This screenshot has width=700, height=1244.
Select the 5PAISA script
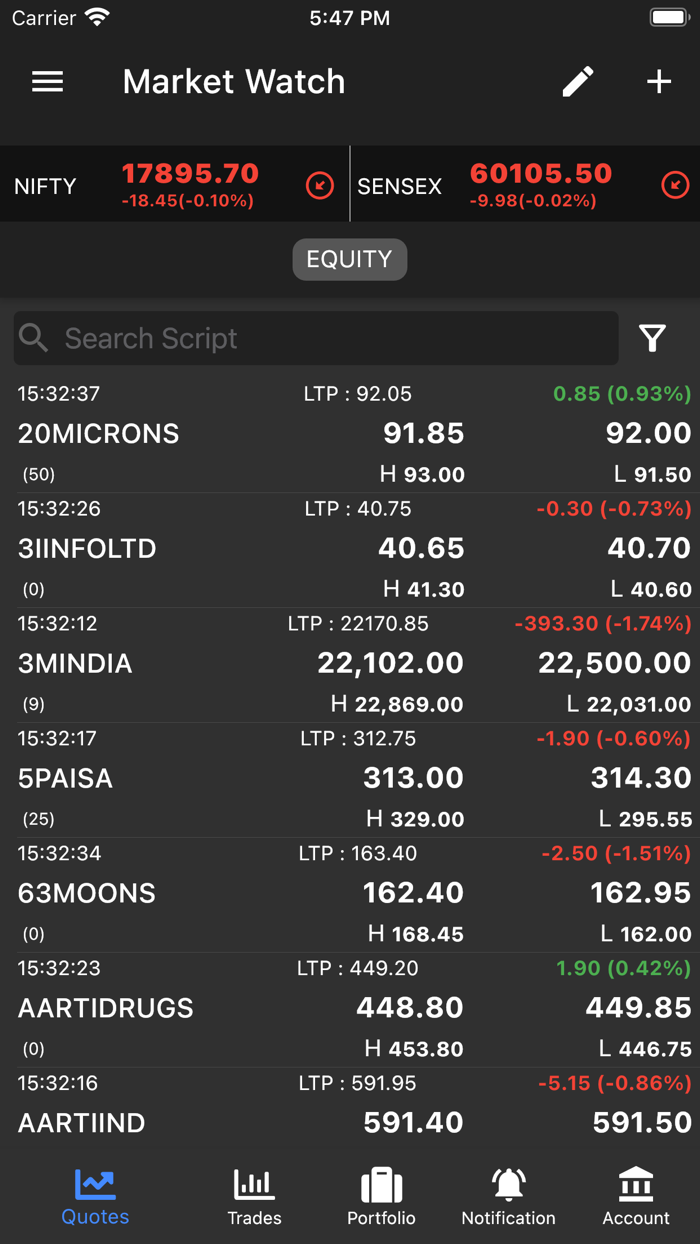pyautogui.click(x=65, y=779)
